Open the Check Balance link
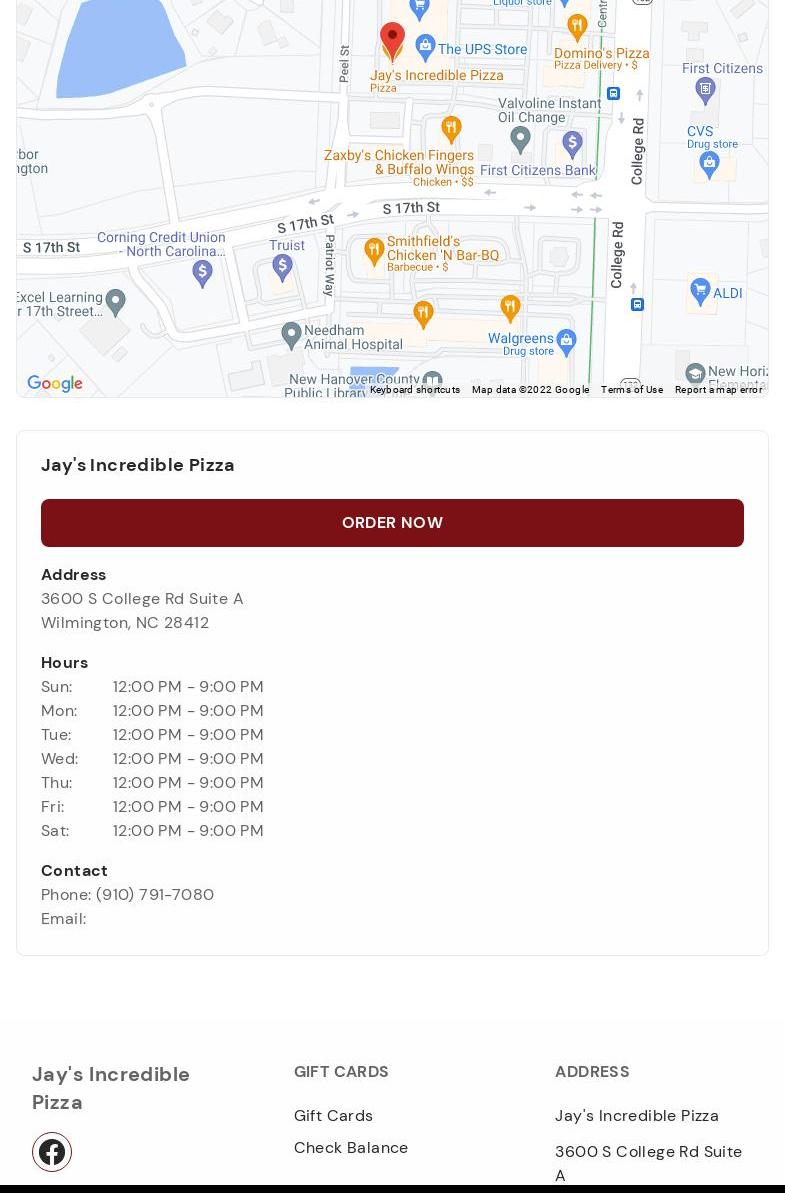The height and width of the screenshot is (1193, 785). [351, 1147]
